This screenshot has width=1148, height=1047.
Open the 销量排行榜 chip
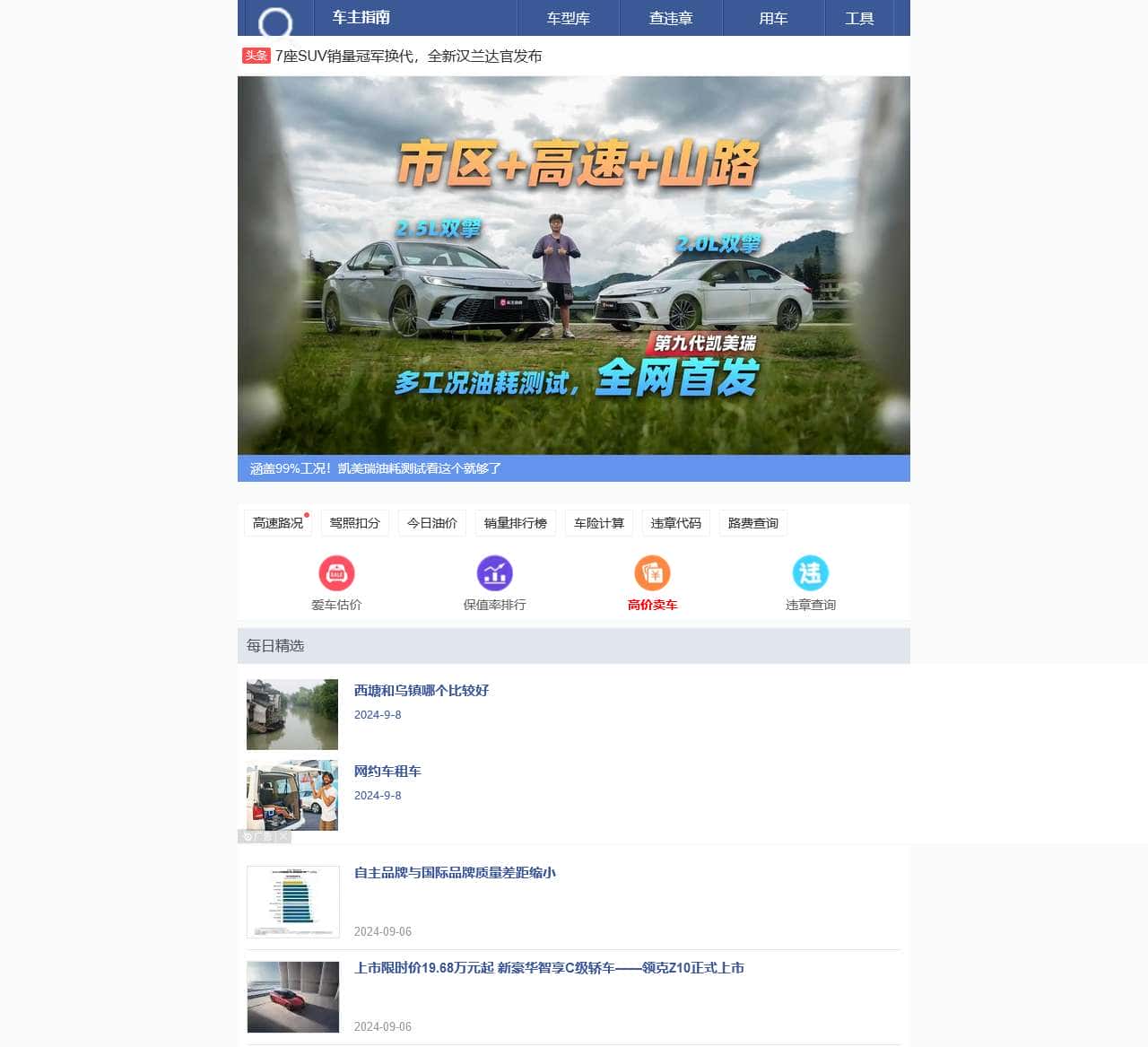[x=515, y=523]
